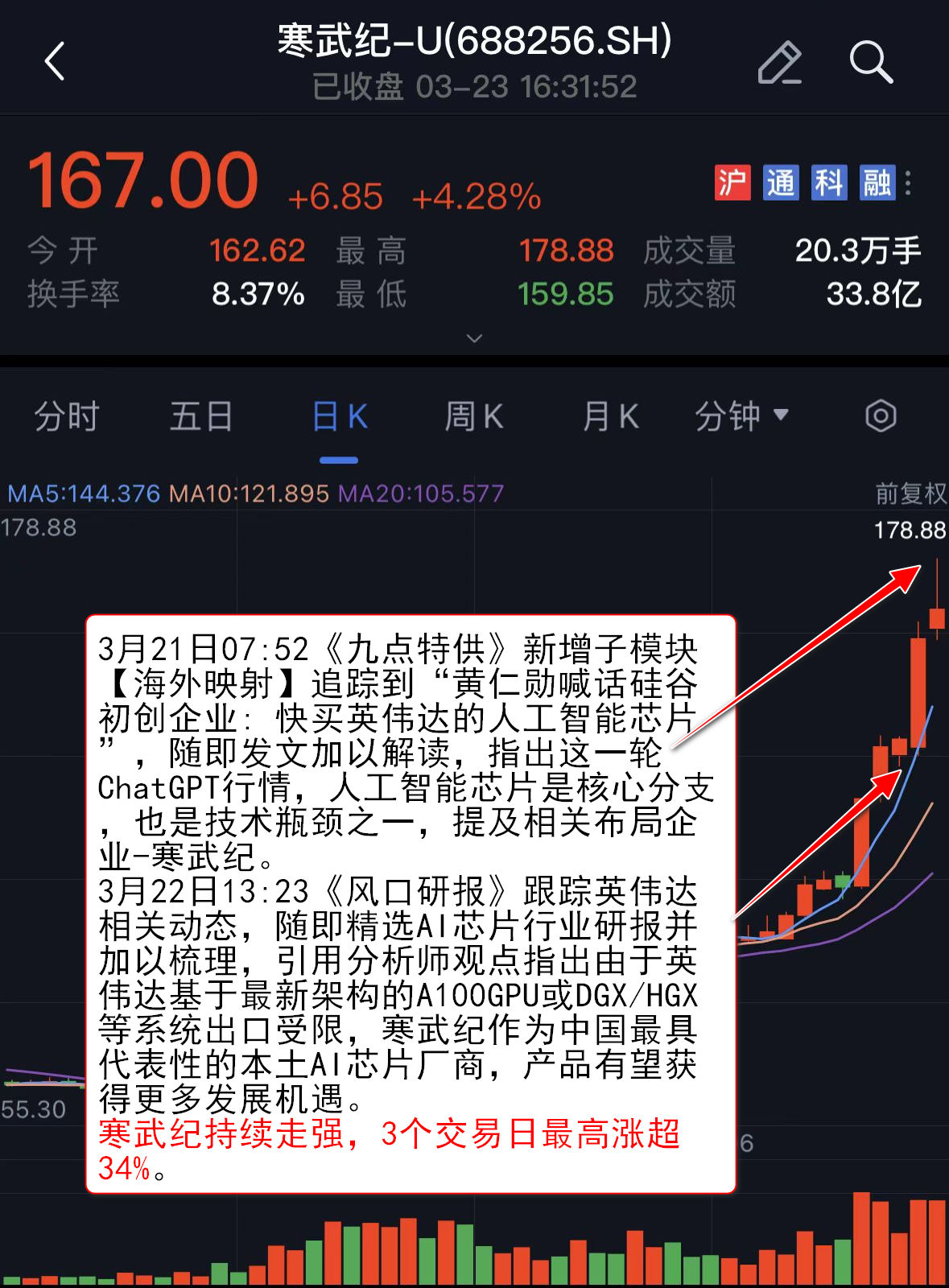Switch to the 周K chart tab
This screenshot has width=949, height=1288.
coord(474,417)
